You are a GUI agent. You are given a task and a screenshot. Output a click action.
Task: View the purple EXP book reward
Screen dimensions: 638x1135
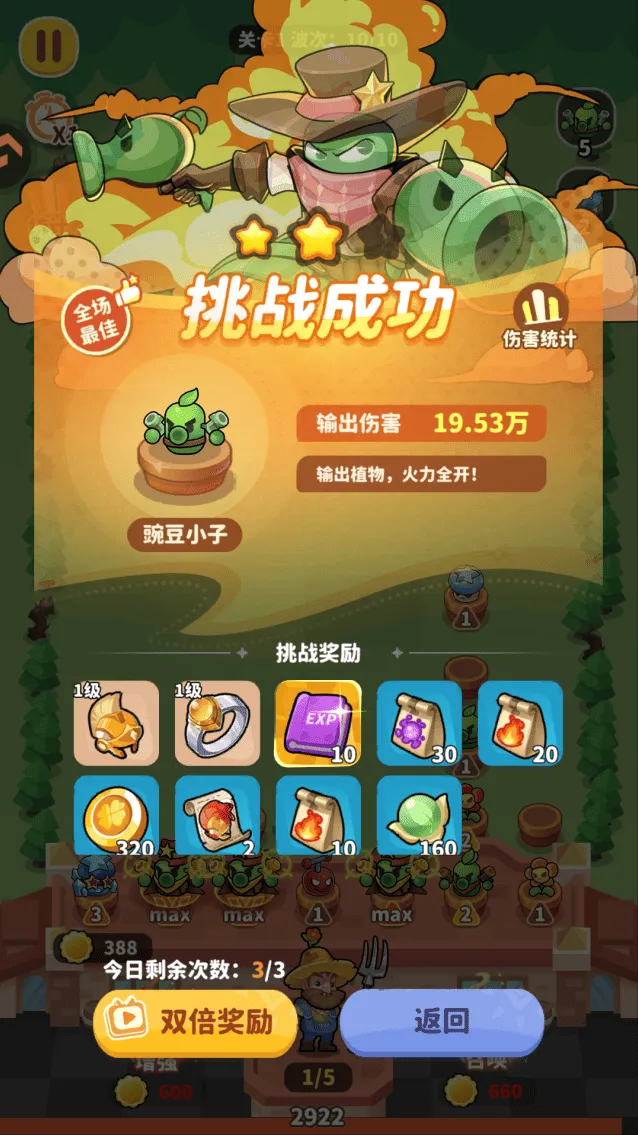[x=318, y=723]
